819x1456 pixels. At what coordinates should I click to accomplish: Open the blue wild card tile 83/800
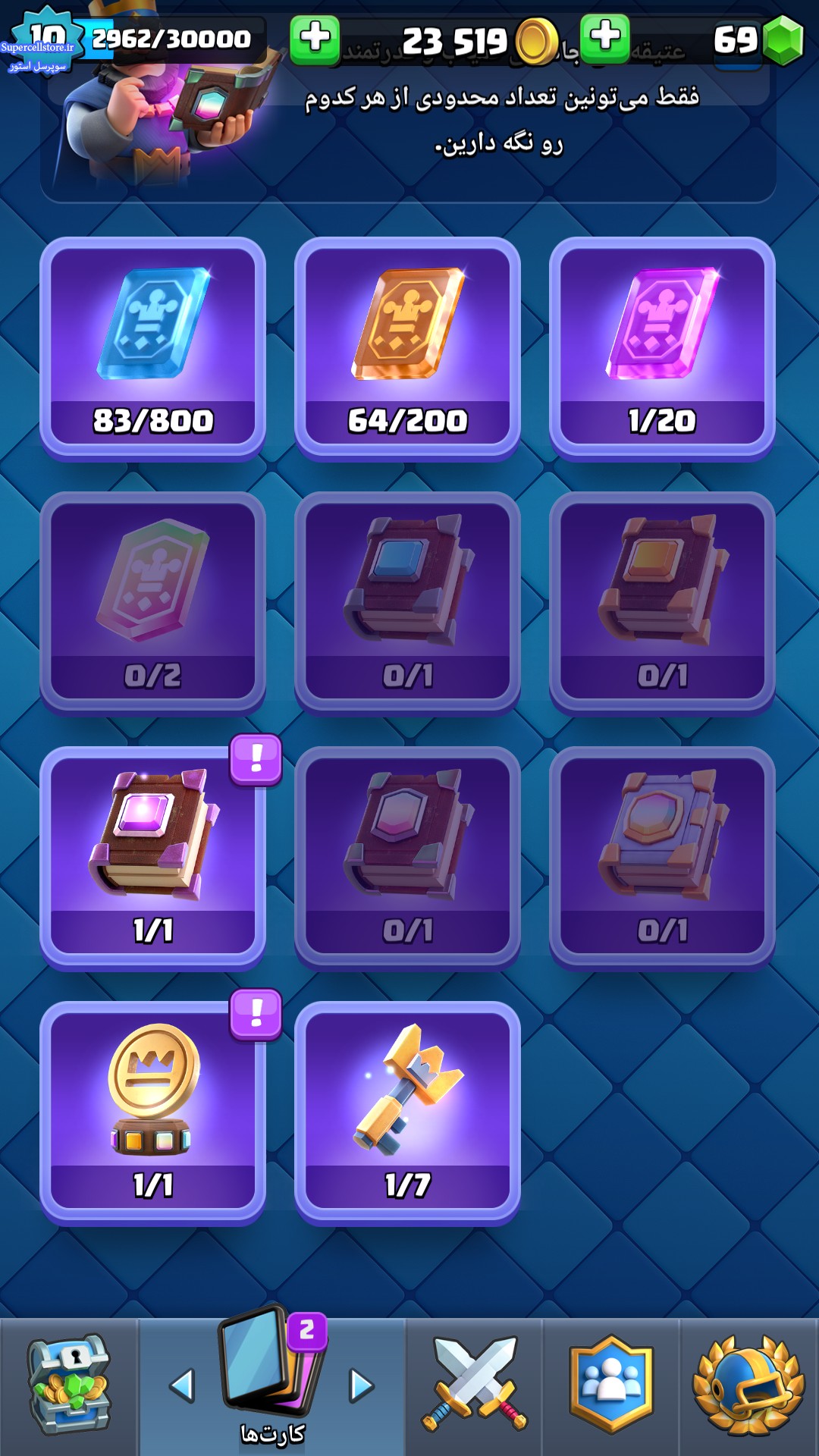coord(152,348)
